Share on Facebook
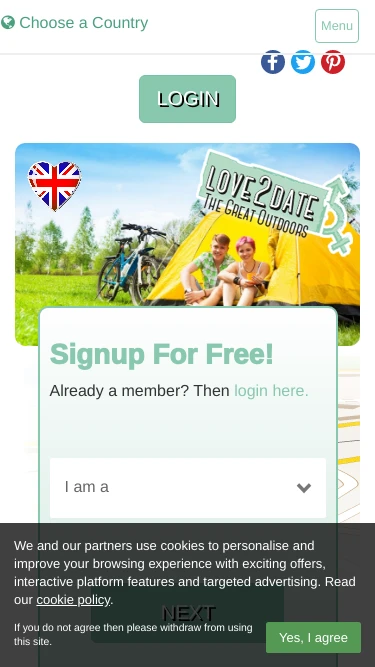This screenshot has width=375, height=667. coord(273,62)
